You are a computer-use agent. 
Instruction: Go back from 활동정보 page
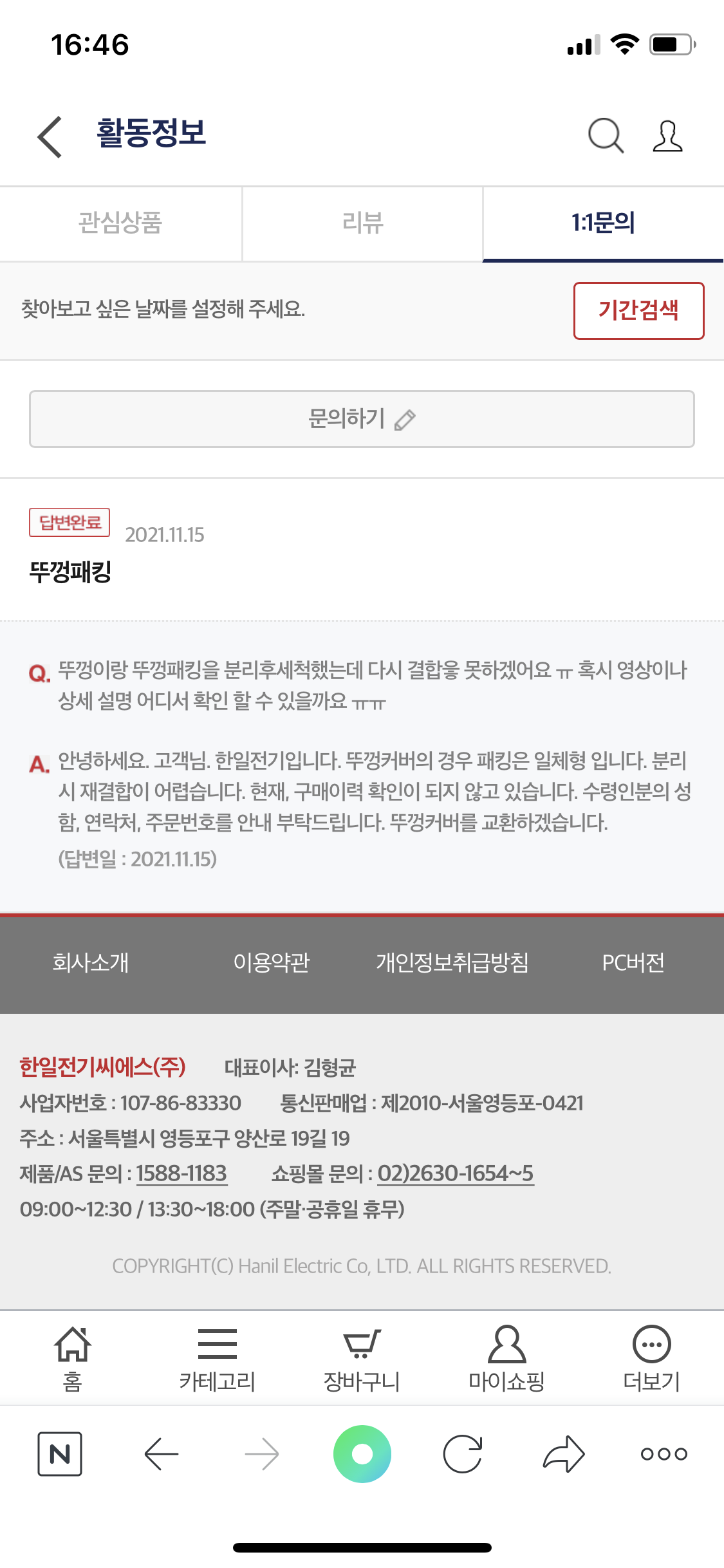pos(50,136)
